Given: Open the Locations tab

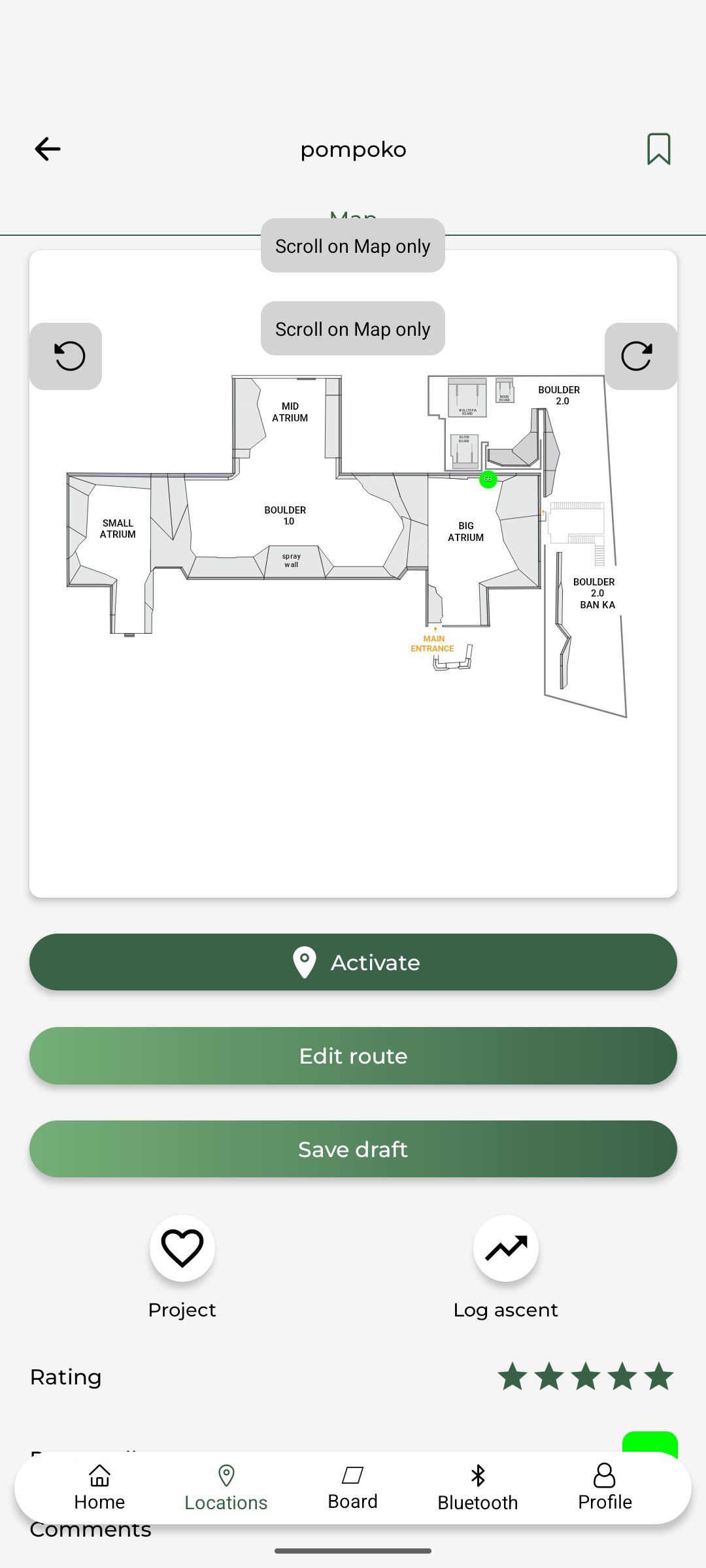Looking at the screenshot, I should [x=226, y=1488].
